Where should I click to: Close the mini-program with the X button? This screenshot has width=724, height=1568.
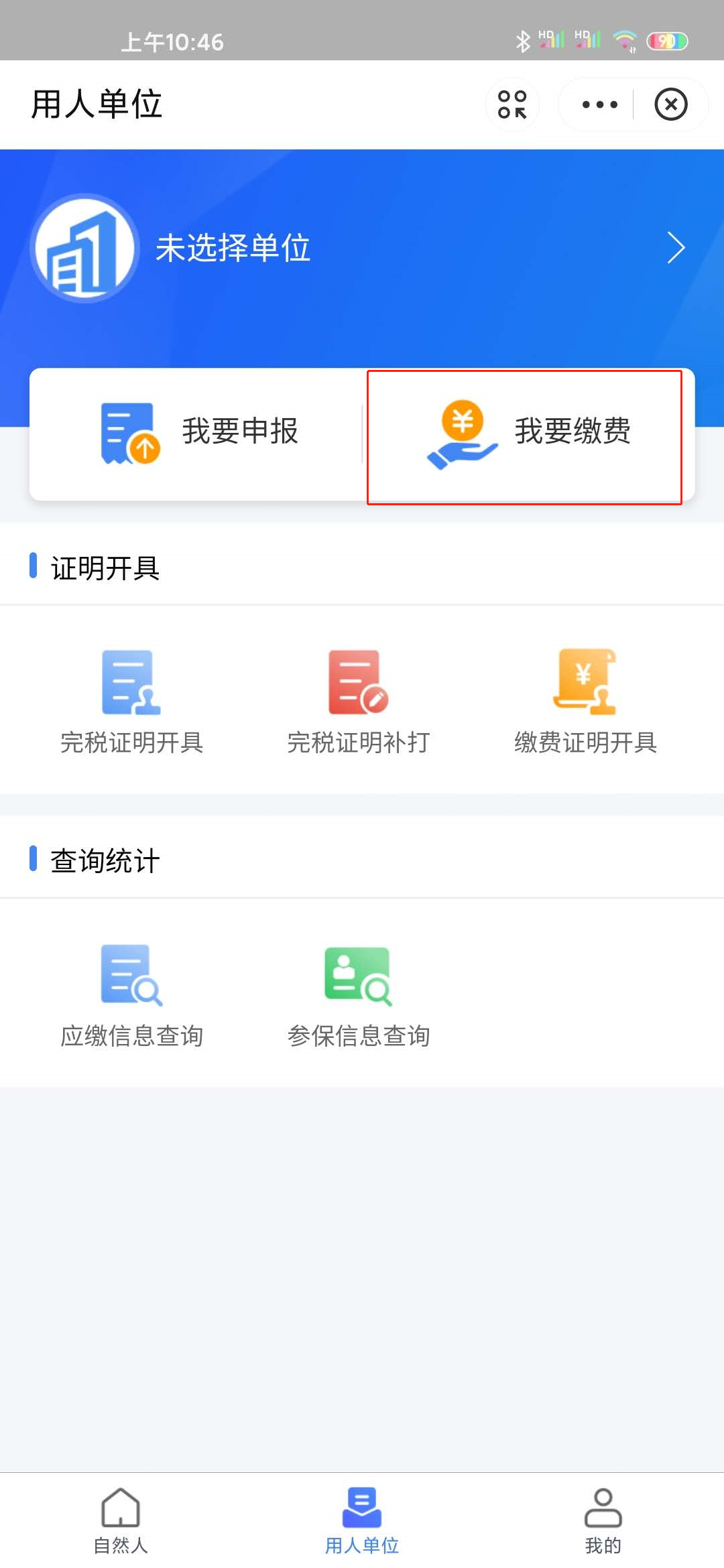[x=671, y=105]
